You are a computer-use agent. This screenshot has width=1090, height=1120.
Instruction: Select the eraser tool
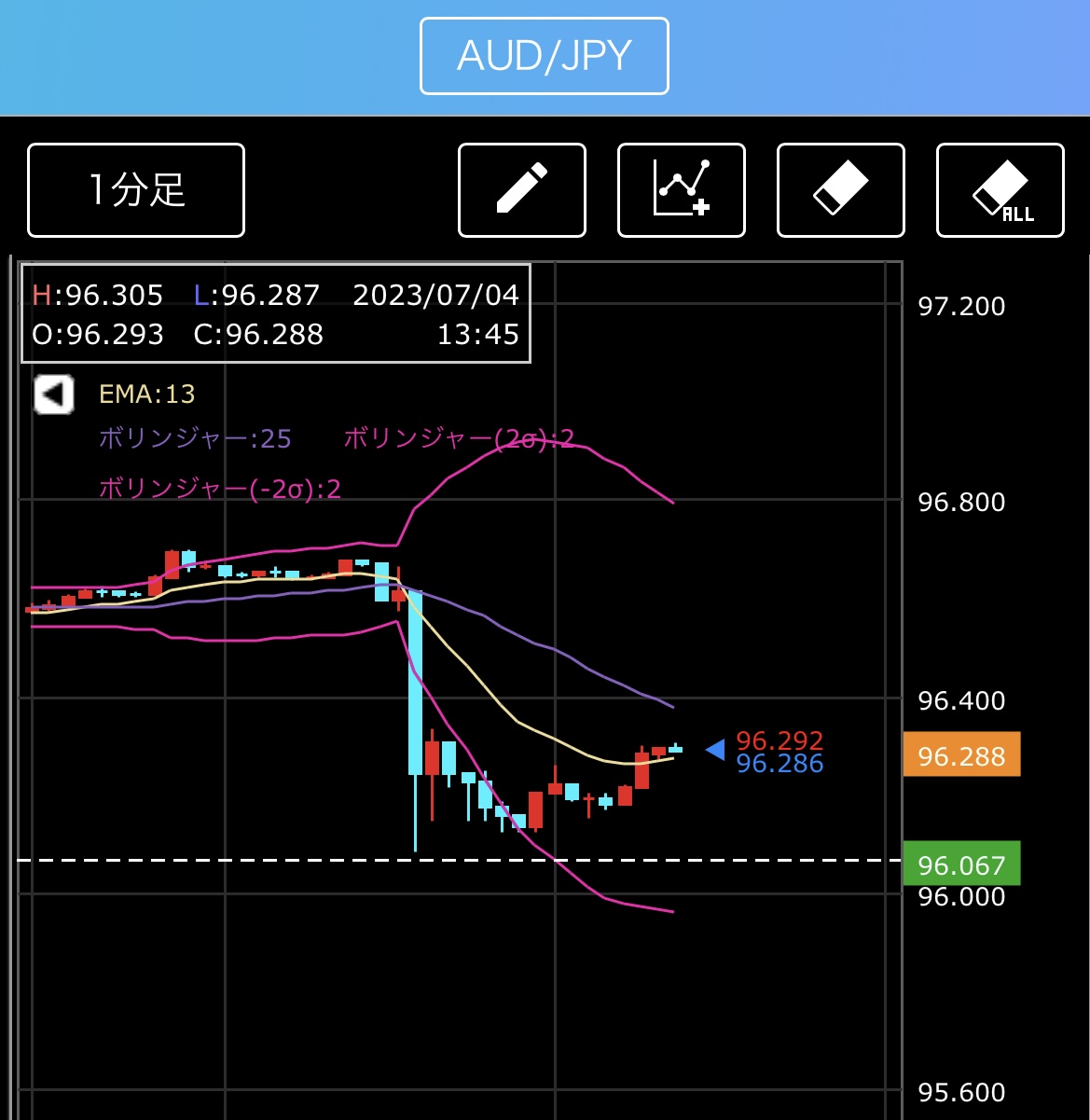840,190
